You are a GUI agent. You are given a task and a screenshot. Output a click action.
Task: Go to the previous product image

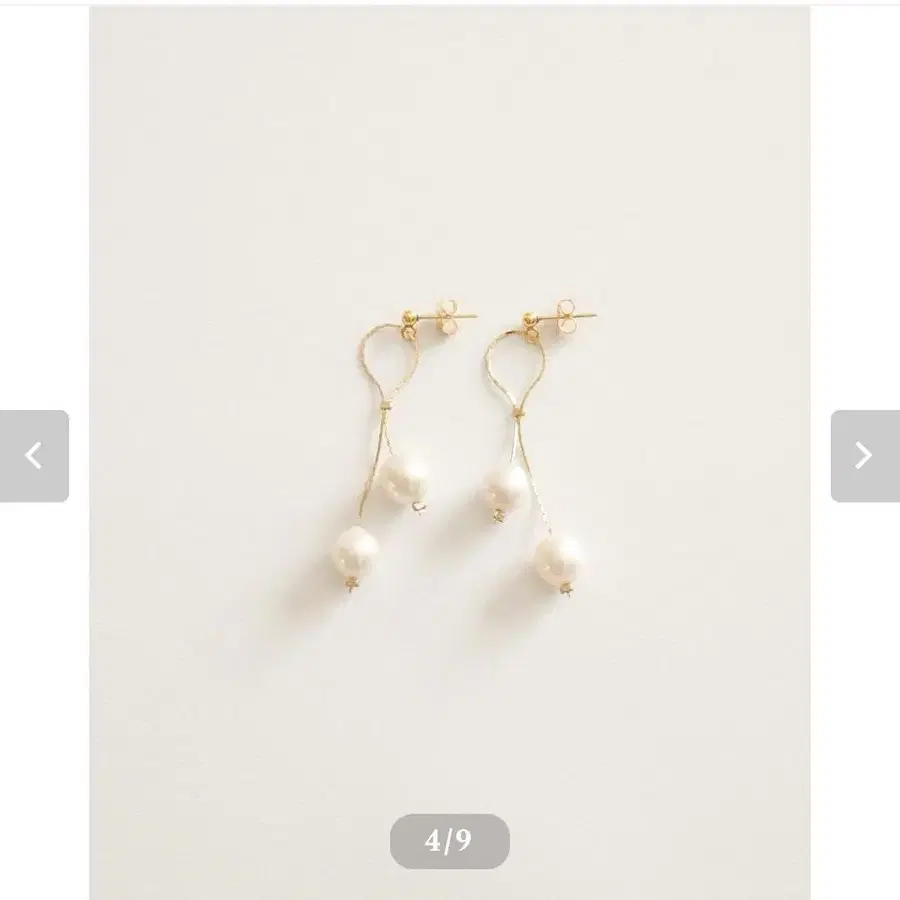click(x=34, y=456)
